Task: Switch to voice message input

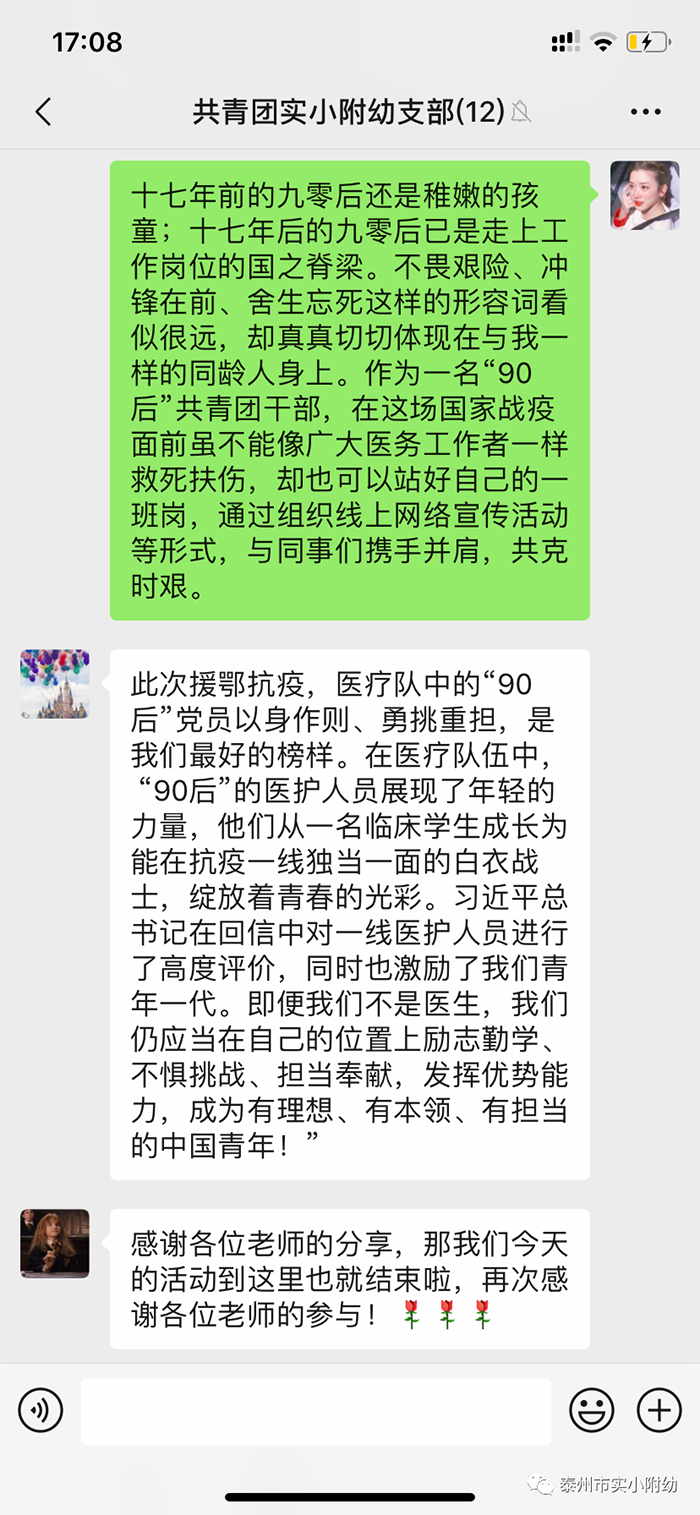Action: [41, 1411]
